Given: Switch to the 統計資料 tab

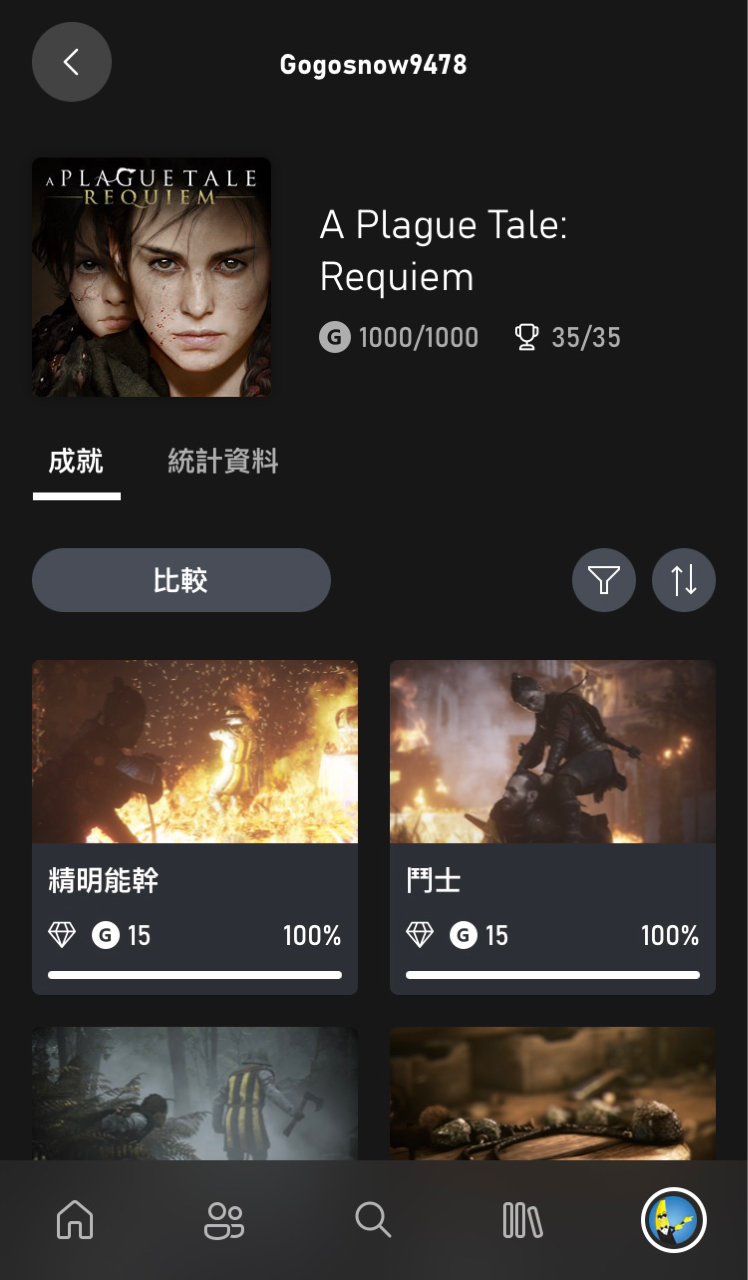Looking at the screenshot, I should pos(222,462).
